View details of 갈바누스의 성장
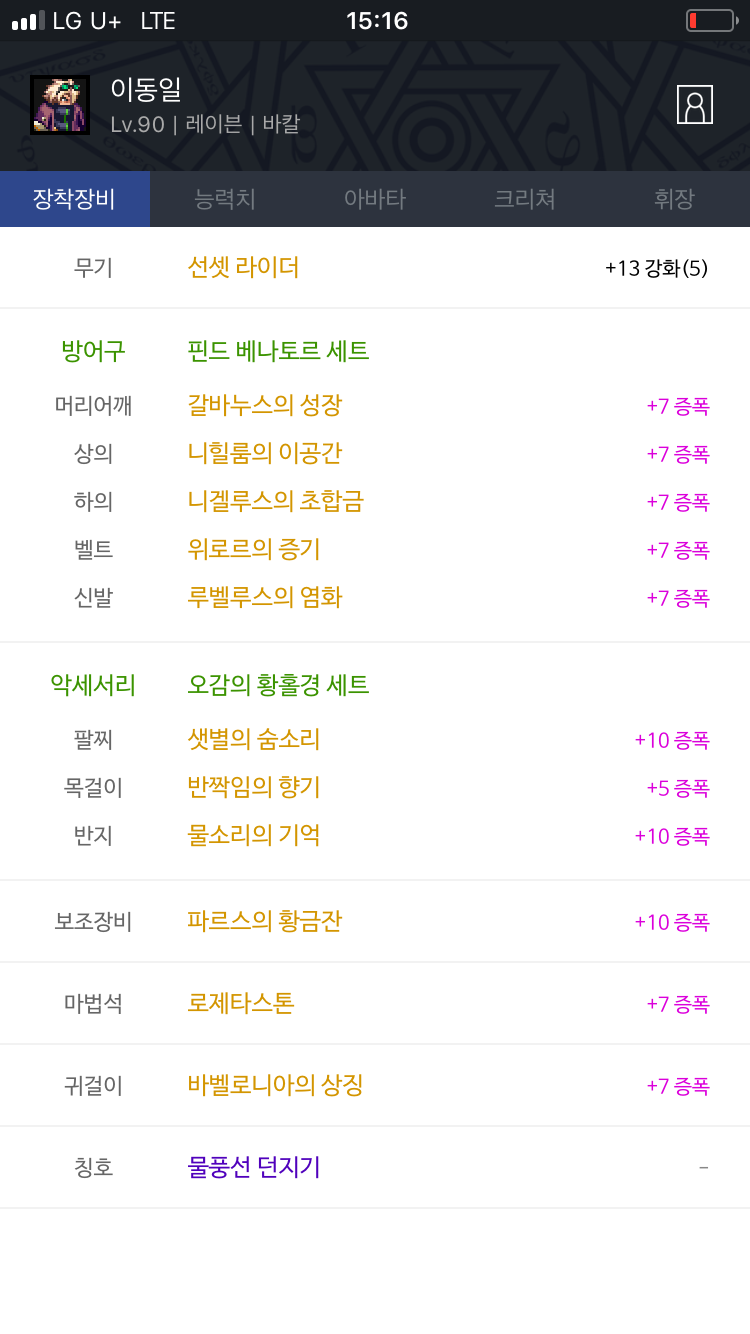Viewport: 750px width, 1334px height. coord(265,405)
